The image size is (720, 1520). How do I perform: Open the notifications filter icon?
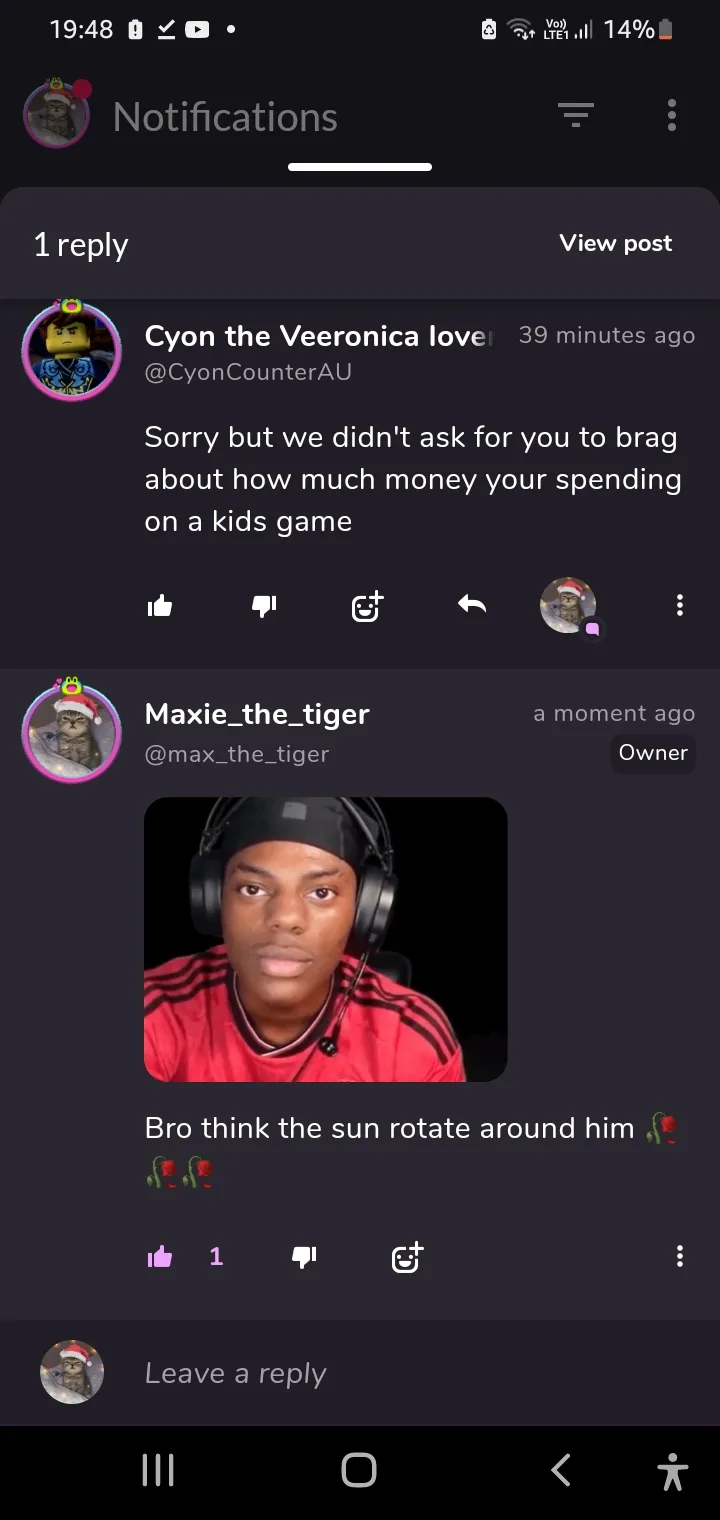coord(576,116)
